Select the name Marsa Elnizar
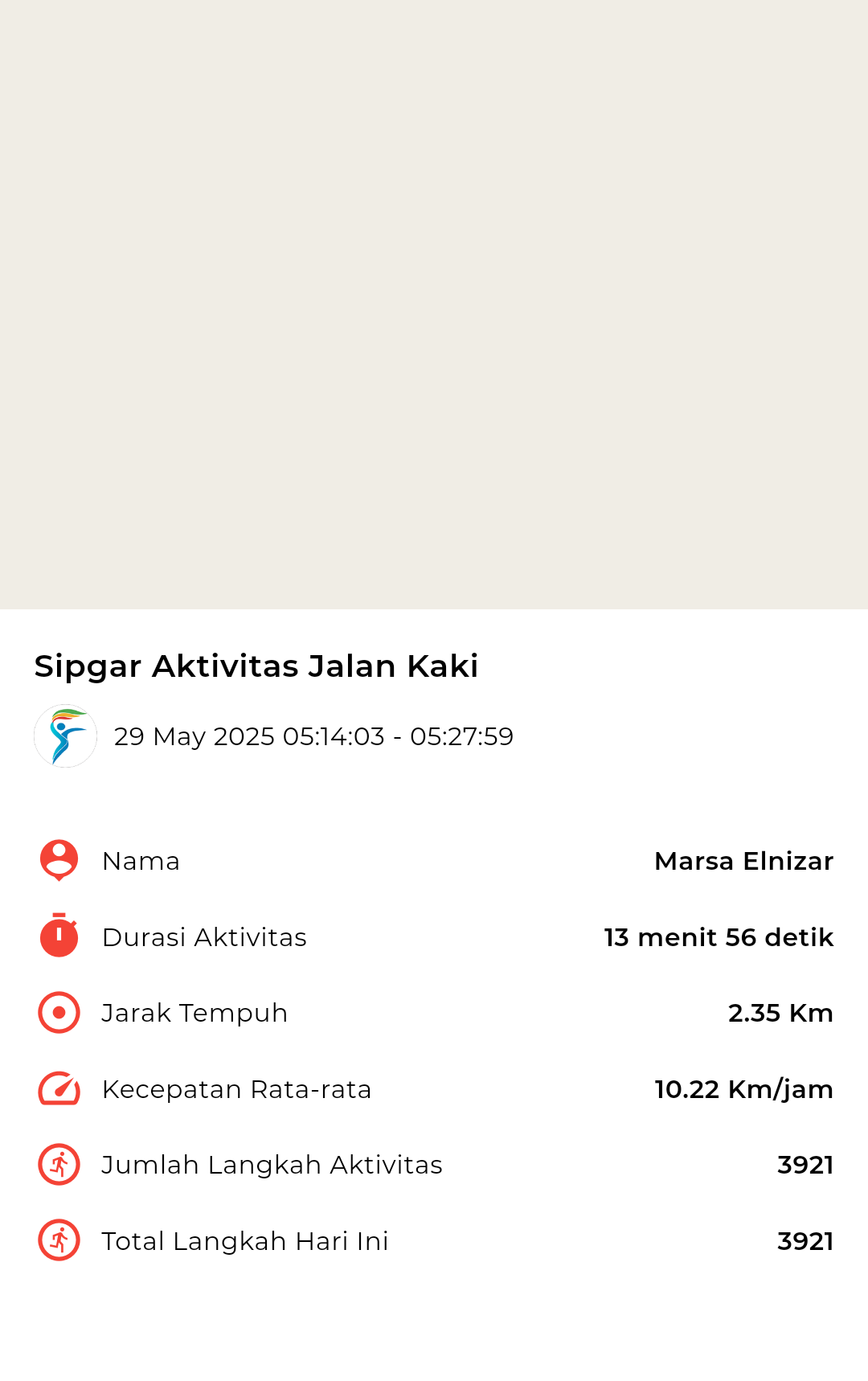 (745, 860)
